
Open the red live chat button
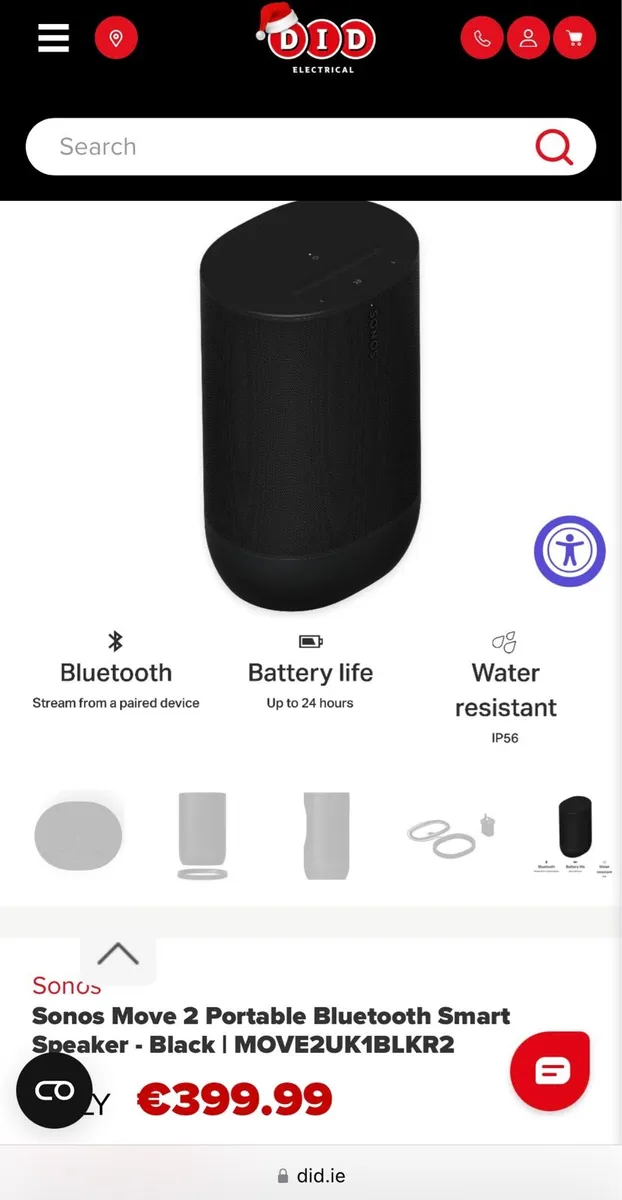coord(550,1071)
